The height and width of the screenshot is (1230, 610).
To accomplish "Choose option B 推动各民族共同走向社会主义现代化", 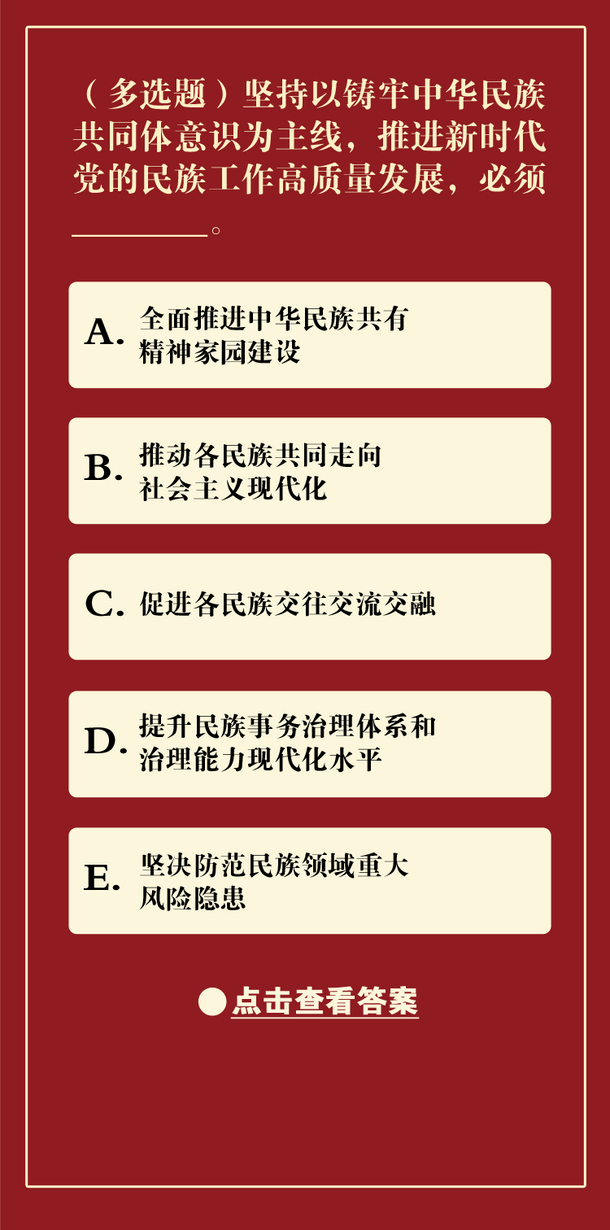I will click(309, 471).
